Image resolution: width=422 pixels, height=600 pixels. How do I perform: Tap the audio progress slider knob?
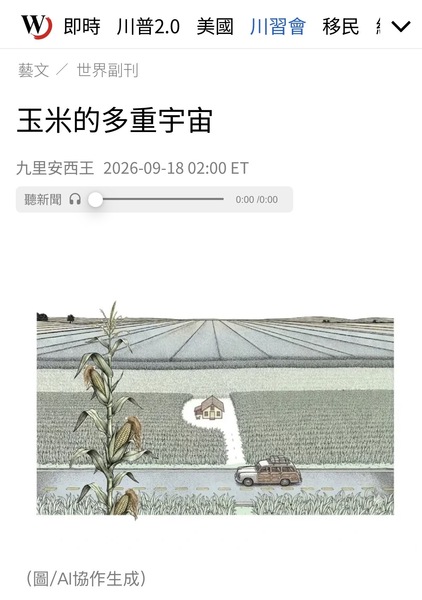coord(95,199)
